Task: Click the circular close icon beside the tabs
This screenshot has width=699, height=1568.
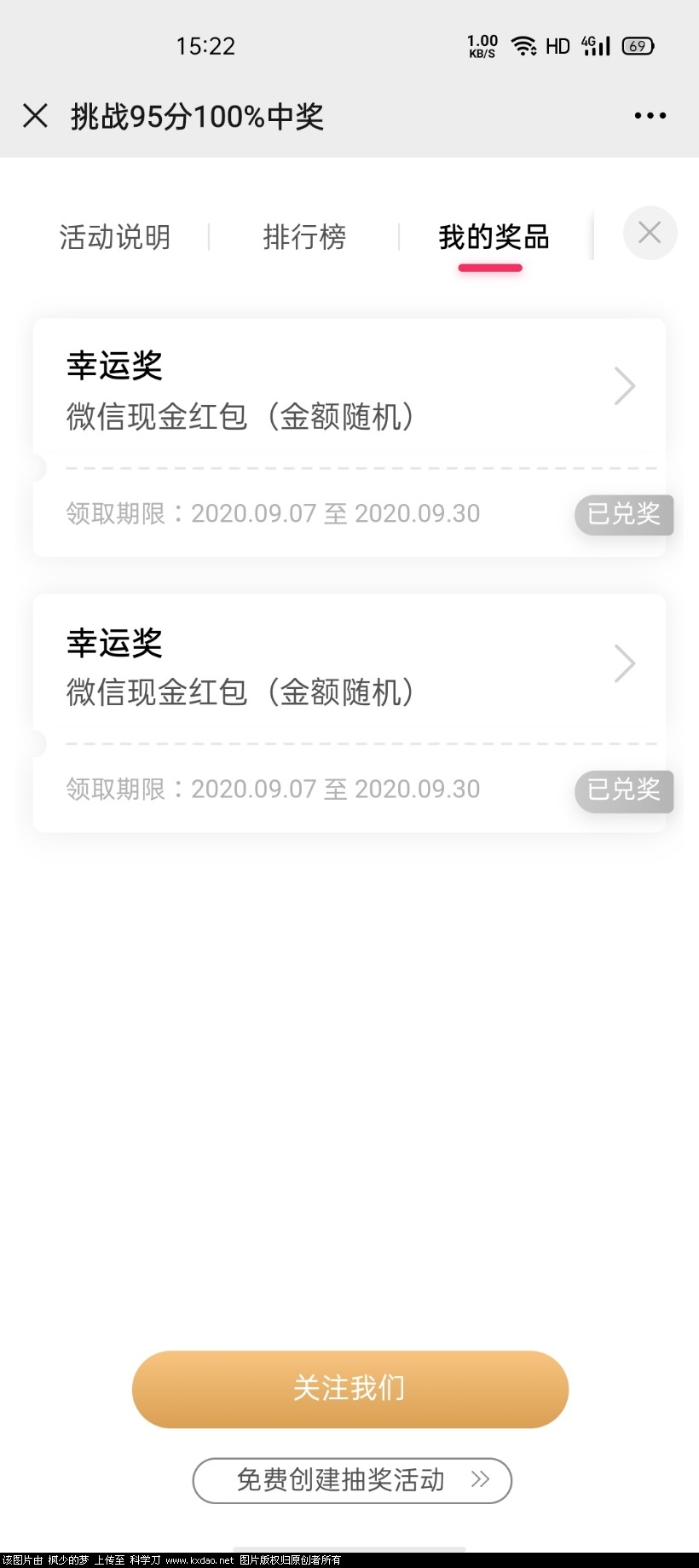Action: (x=650, y=233)
